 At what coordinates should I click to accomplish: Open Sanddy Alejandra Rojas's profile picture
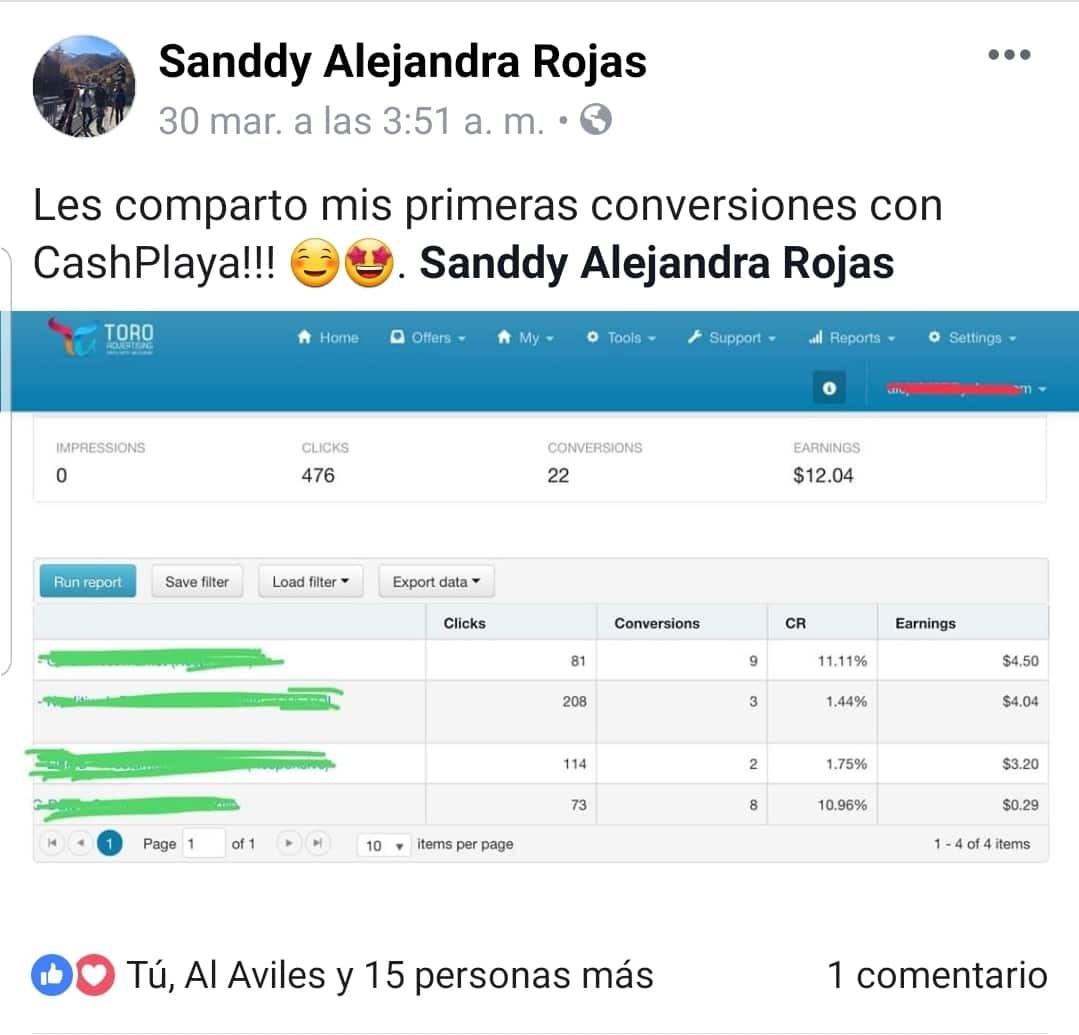tap(84, 86)
